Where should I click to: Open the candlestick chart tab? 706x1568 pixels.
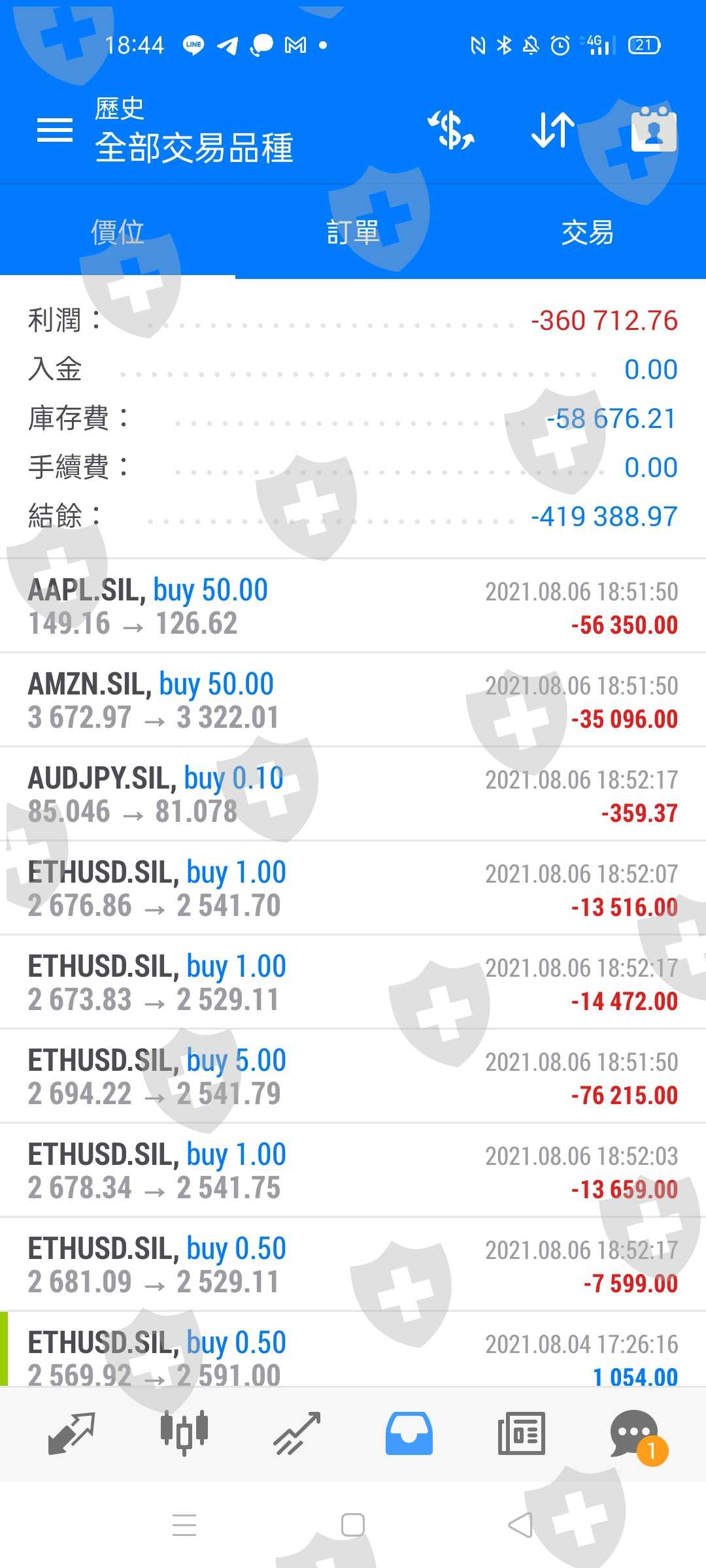coord(184,1433)
